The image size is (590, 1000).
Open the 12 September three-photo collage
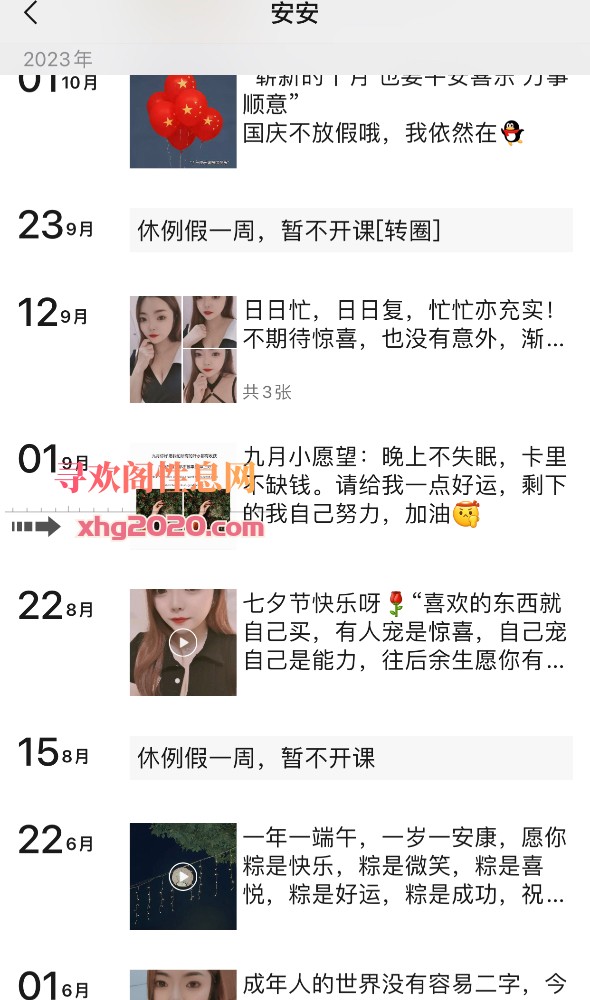point(183,349)
